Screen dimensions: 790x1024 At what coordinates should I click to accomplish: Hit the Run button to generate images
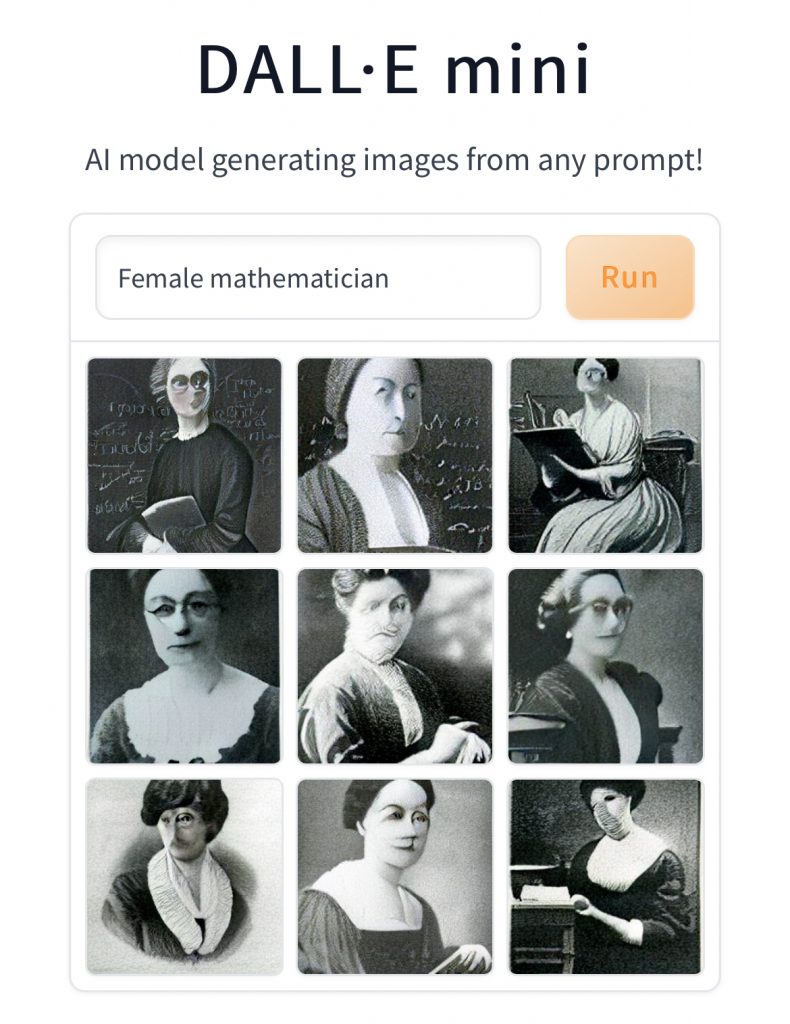629,277
